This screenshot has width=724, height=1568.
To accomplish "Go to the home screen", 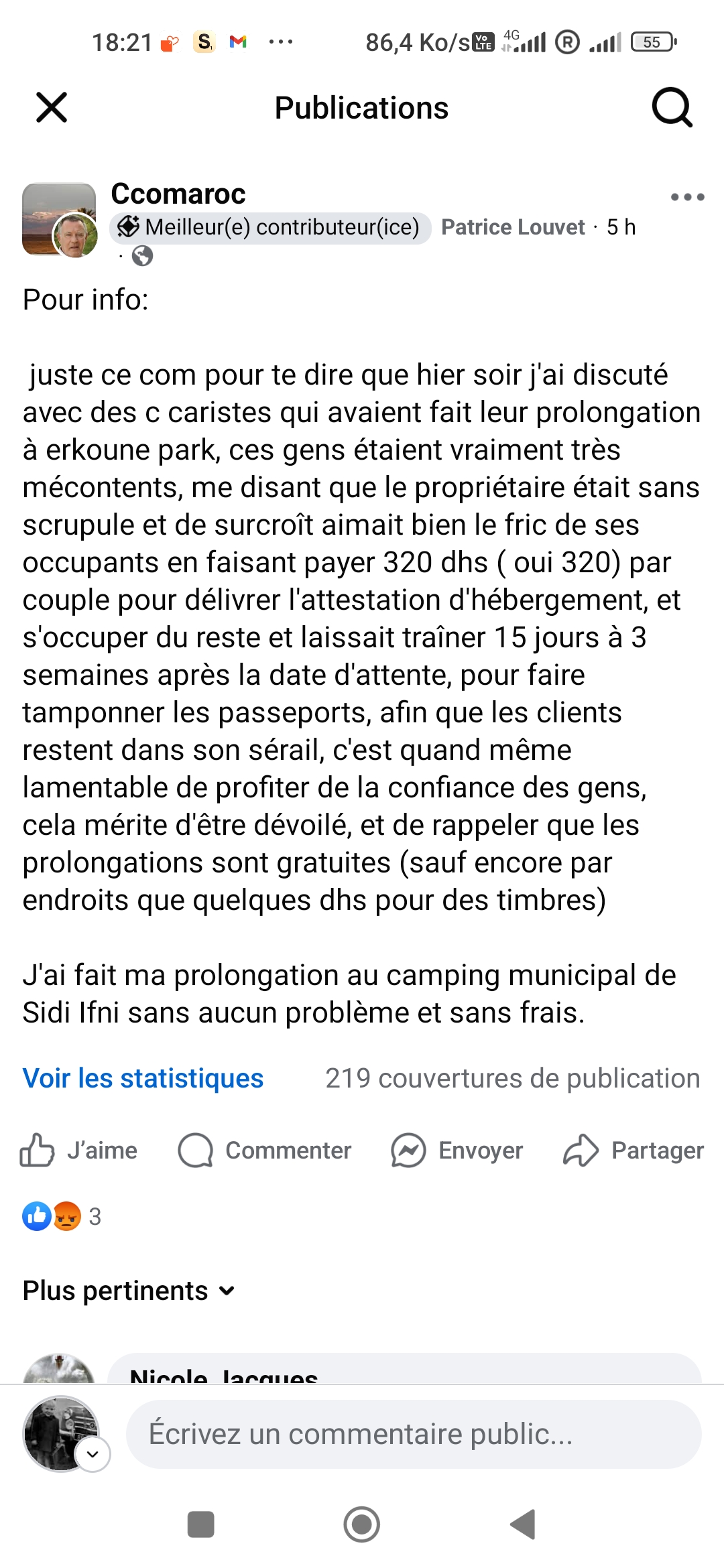I will pyautogui.click(x=362, y=1524).
